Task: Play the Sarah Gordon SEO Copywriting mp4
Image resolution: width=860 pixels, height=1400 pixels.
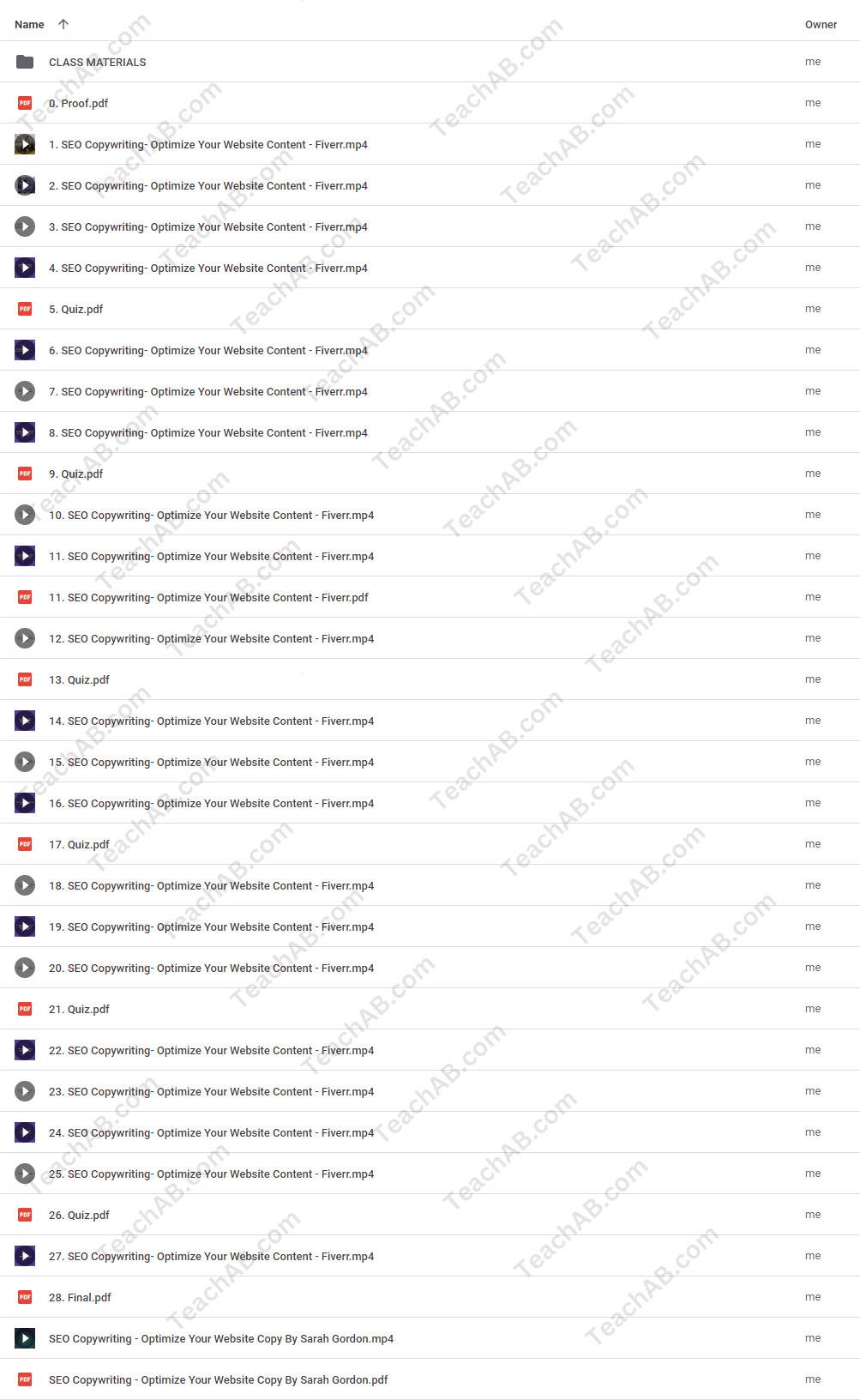Action: pos(221,1339)
